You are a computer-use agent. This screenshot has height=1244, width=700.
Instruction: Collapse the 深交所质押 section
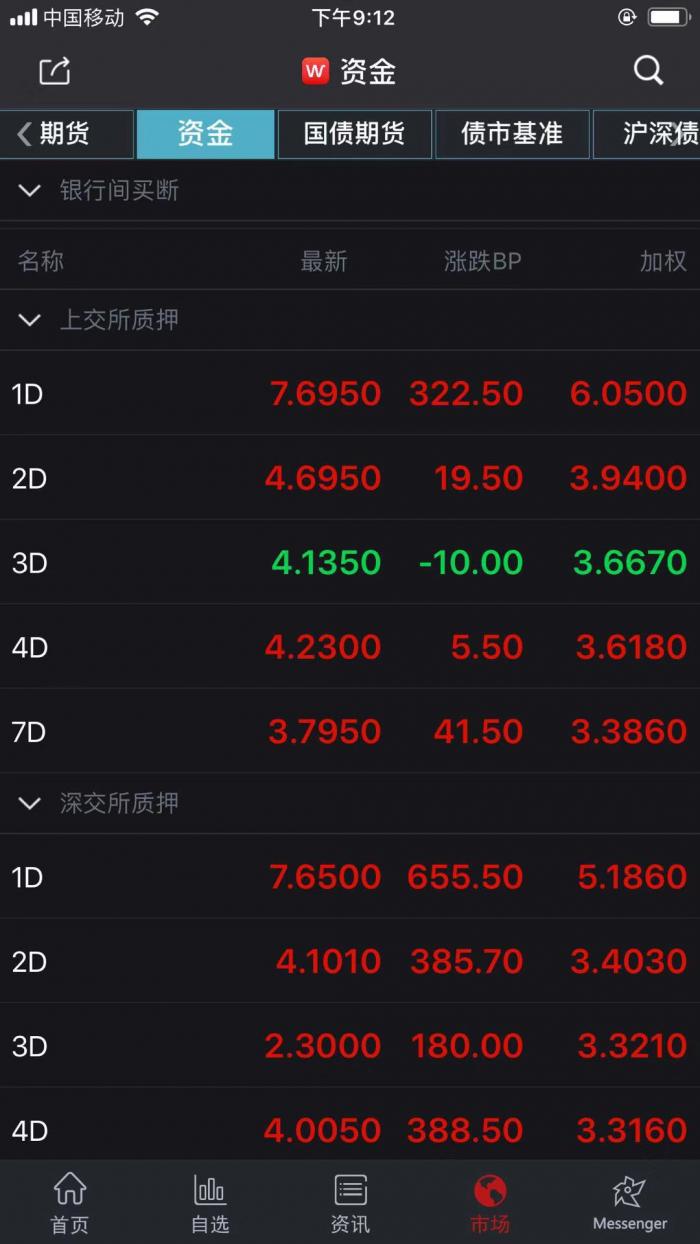100,803
